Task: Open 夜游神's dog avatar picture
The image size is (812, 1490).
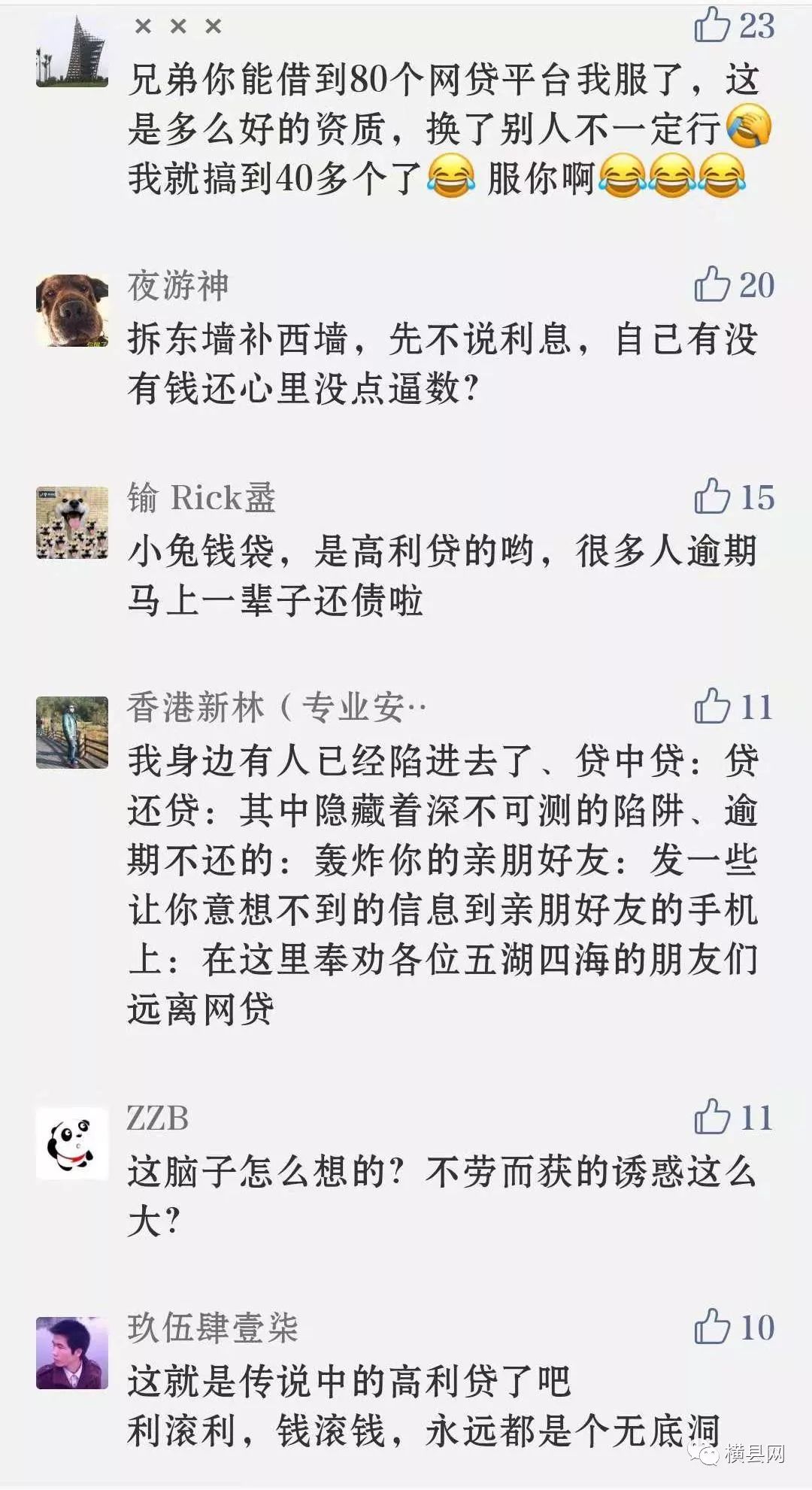Action: (72, 308)
